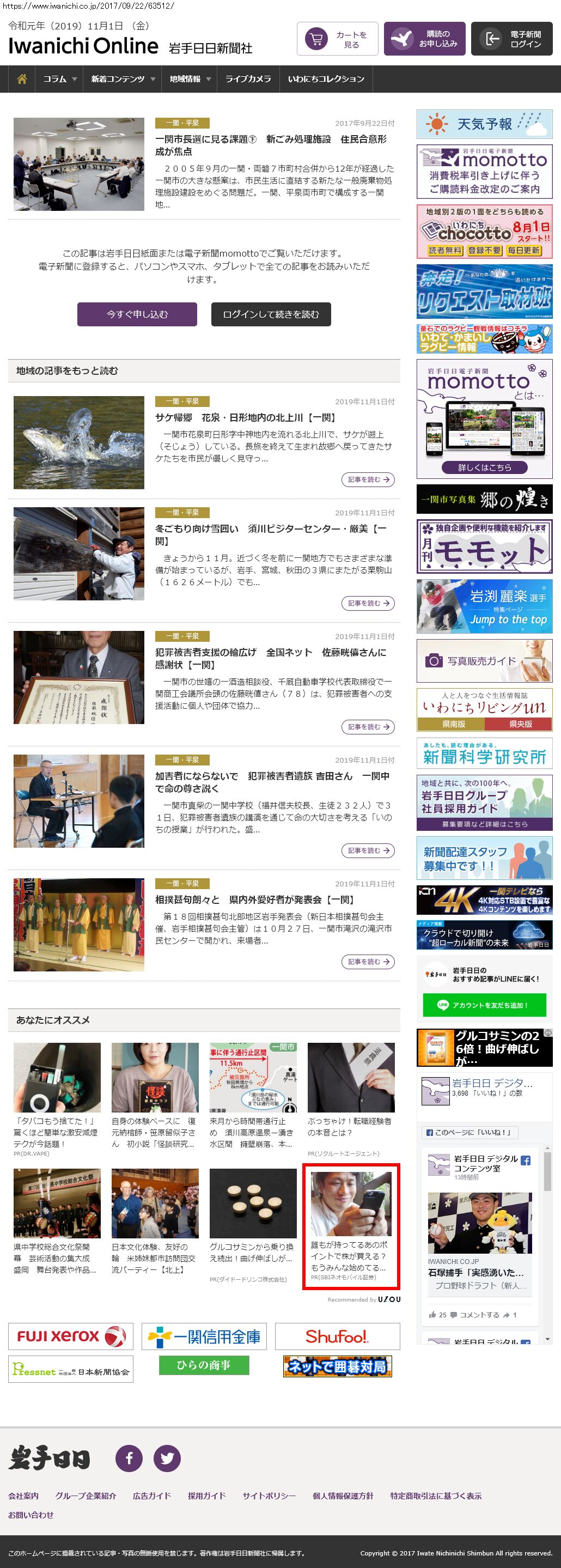The height and width of the screenshot is (1568, 561).
Task: Open the Facebook icon in footer
Action: click(129, 1458)
